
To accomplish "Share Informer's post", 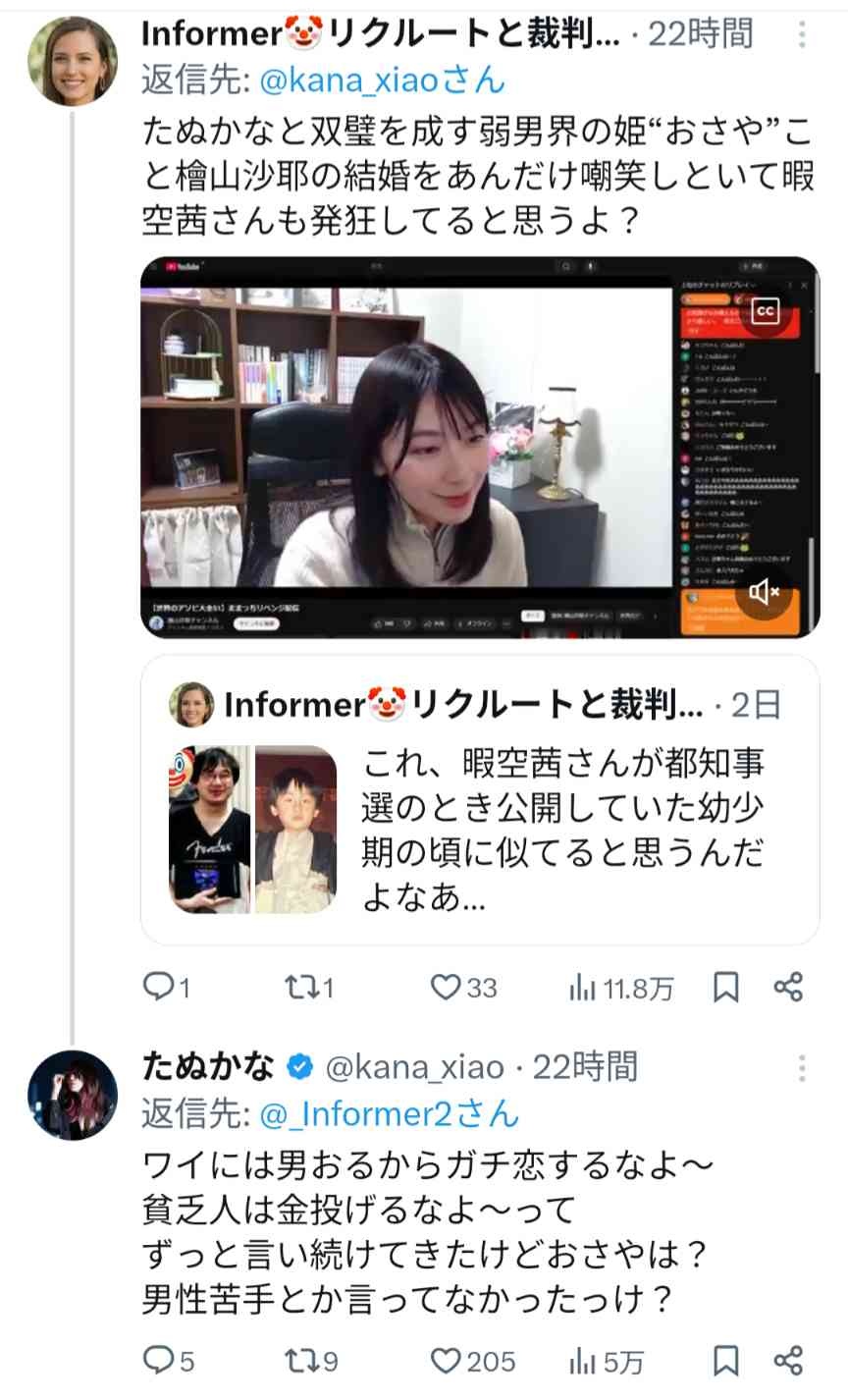I will click(788, 987).
